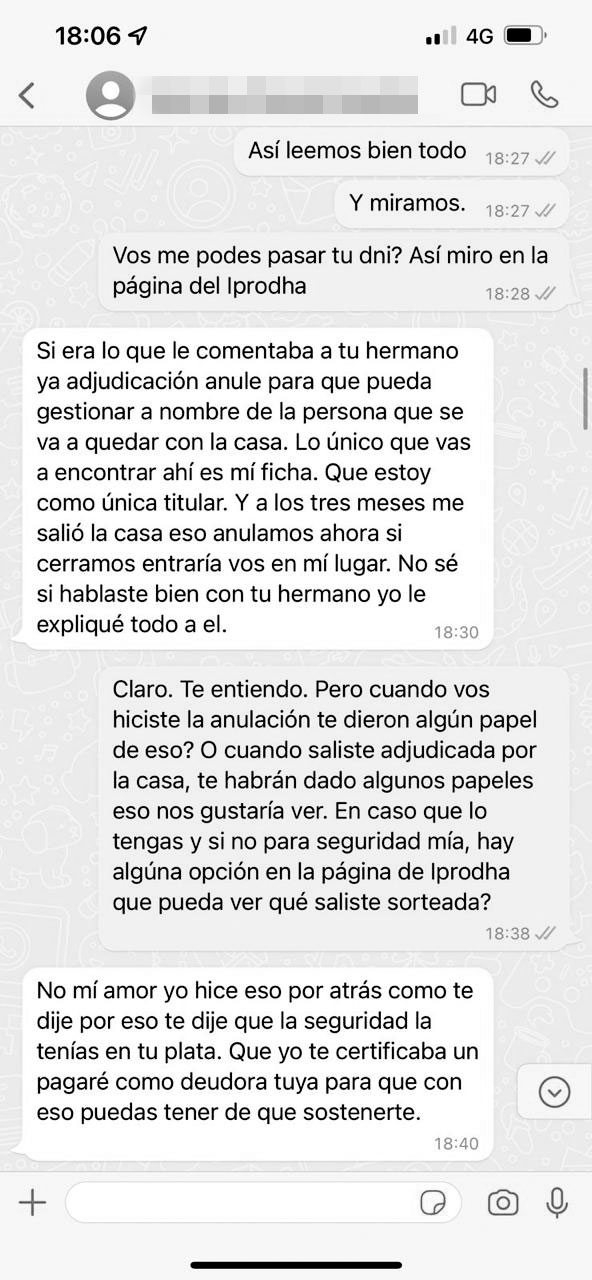The width and height of the screenshot is (592, 1280).
Task: Jump to the latest messages
Action: click(x=554, y=1092)
